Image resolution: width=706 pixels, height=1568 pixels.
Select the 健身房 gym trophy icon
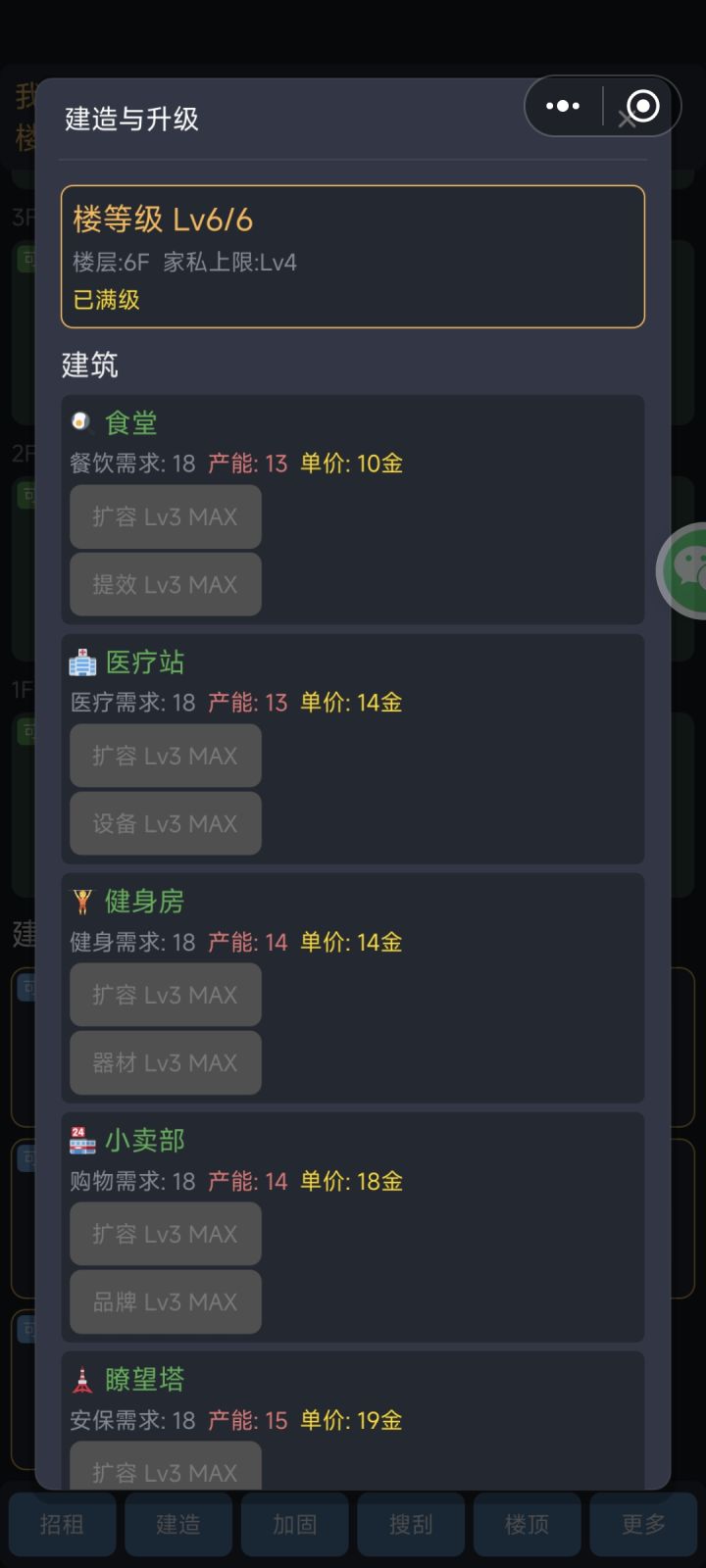82,901
